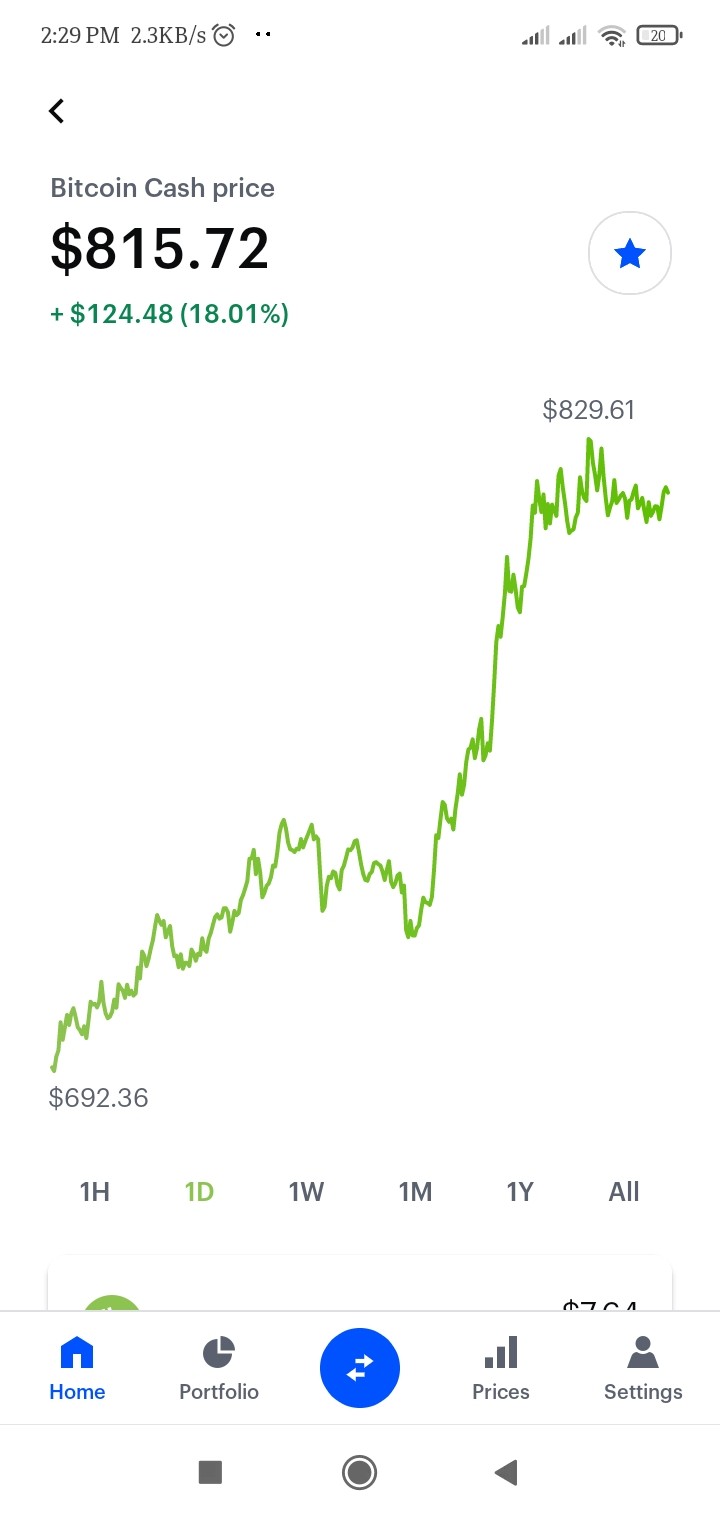Show the 1W price chart
Viewport: 720px width, 1520px height.
(306, 1192)
